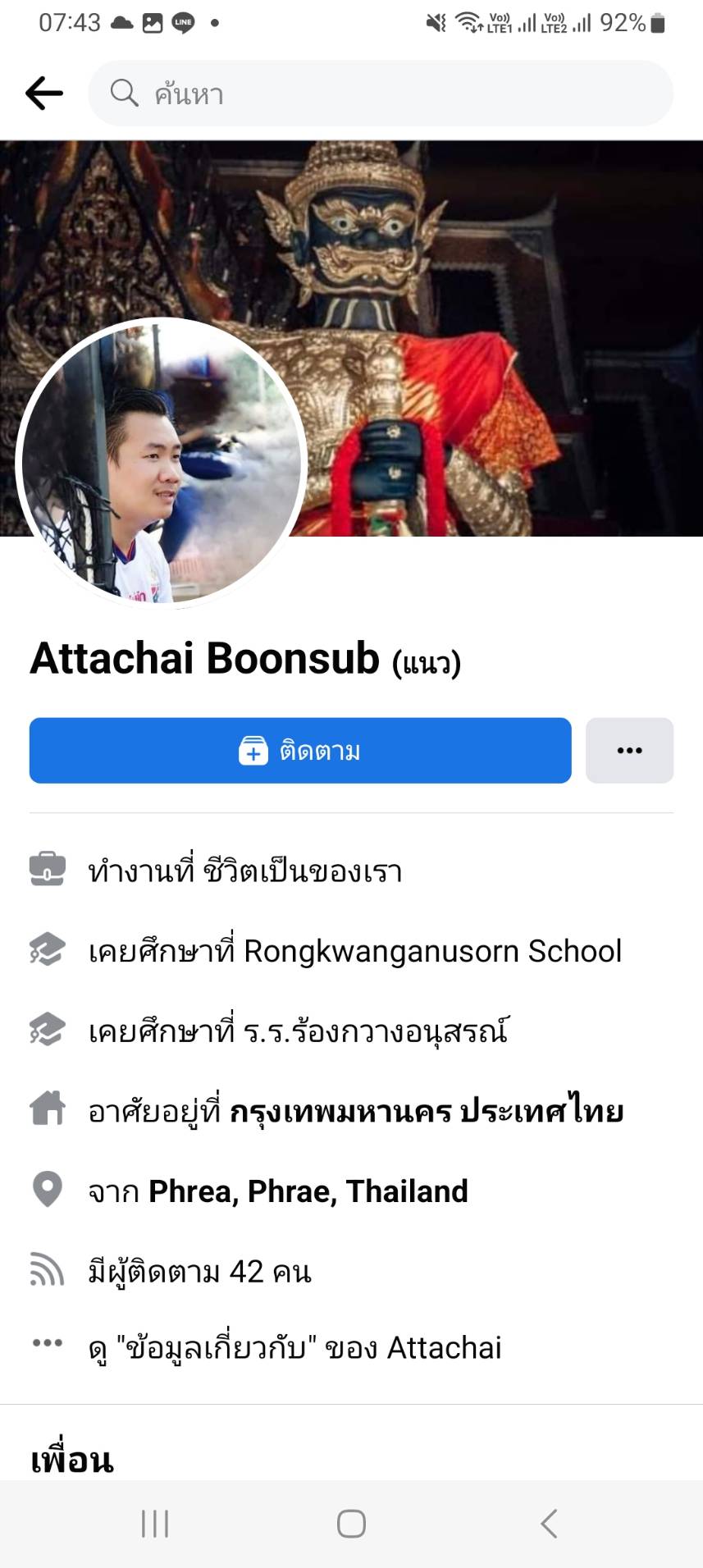Open the profile picture of Attachai Boonsub
This screenshot has width=703, height=1568.
pos(161,463)
